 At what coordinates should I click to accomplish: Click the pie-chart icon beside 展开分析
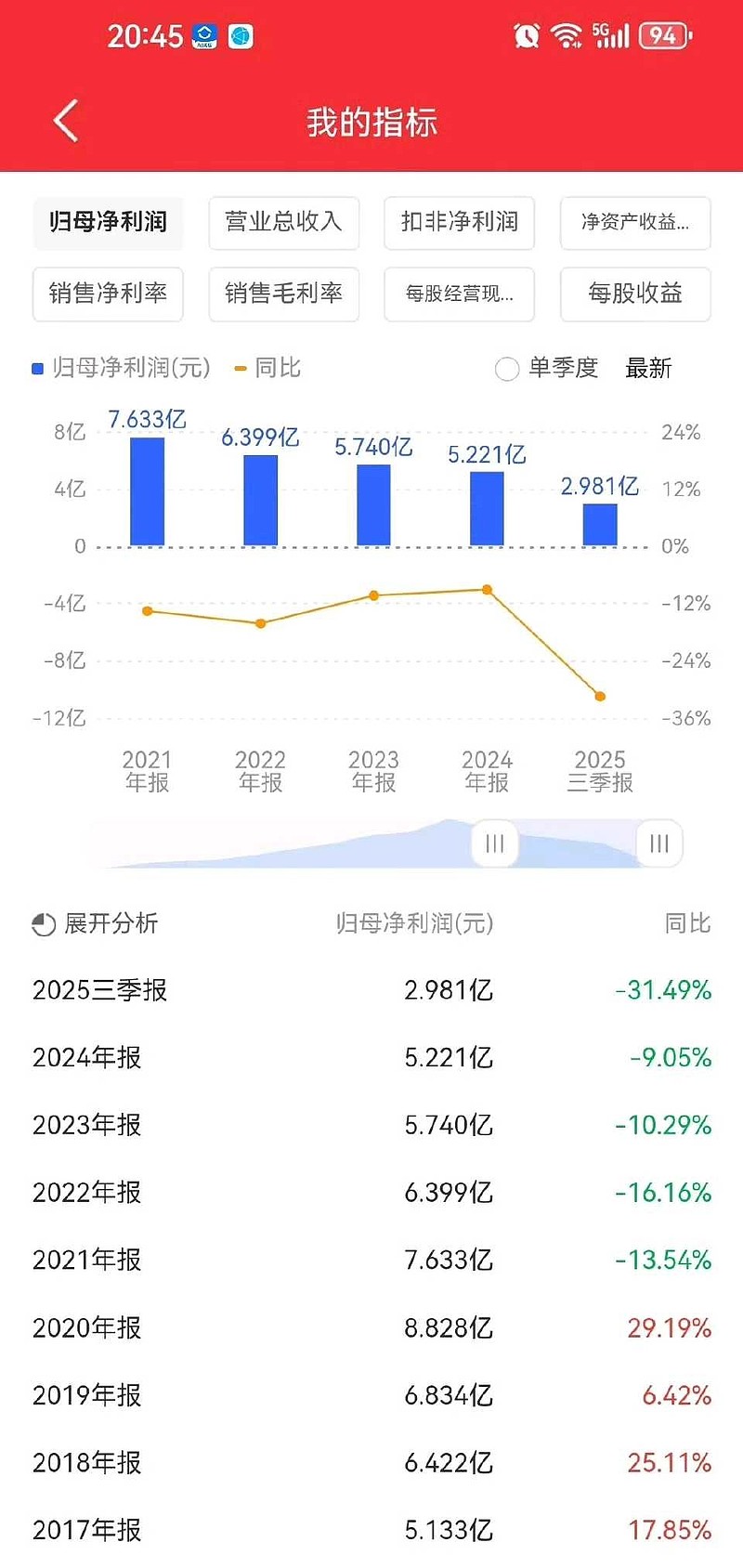(42, 924)
